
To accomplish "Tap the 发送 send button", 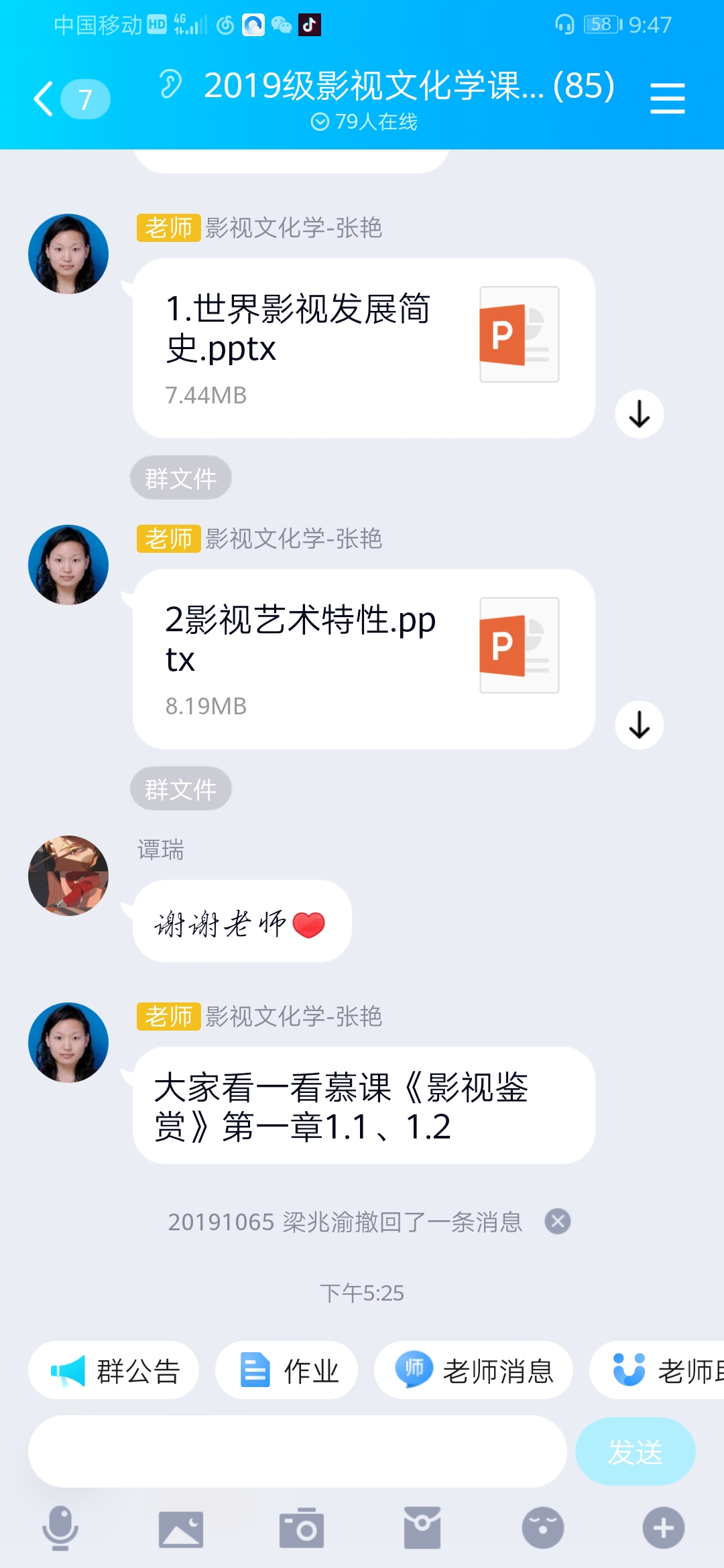I will tap(634, 1451).
